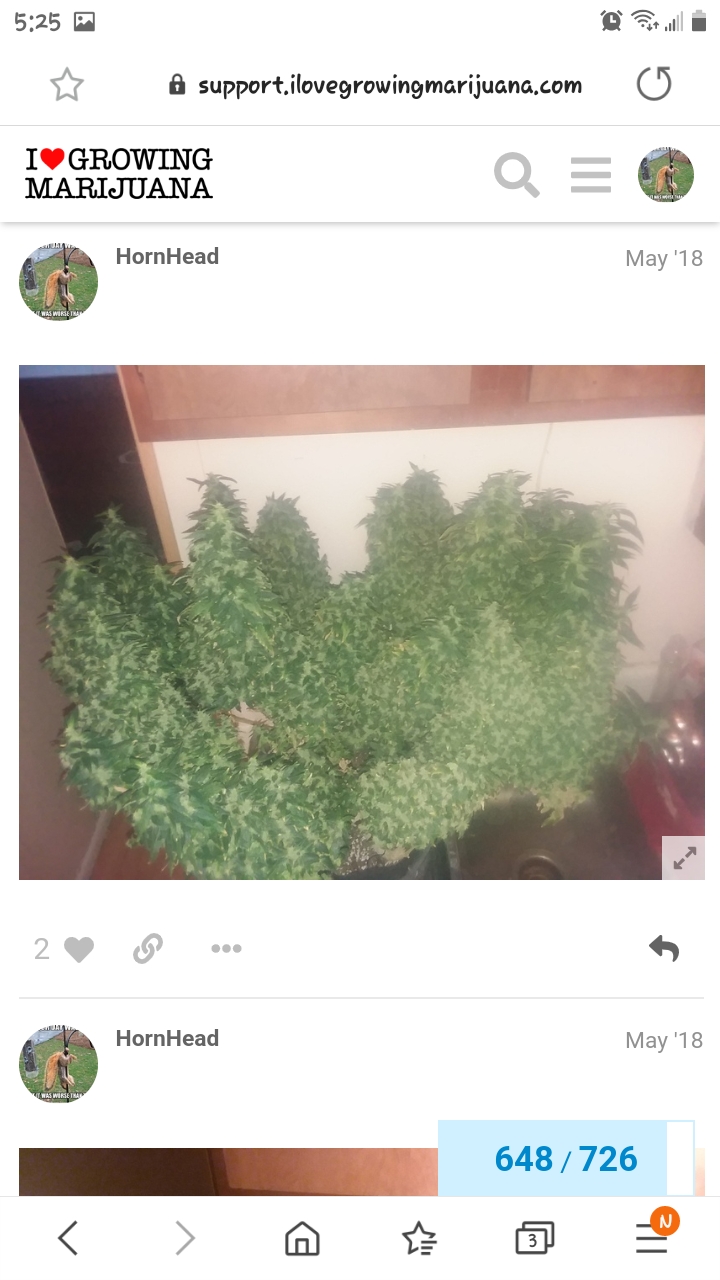
Task: Reload the page
Action: [x=654, y=85]
